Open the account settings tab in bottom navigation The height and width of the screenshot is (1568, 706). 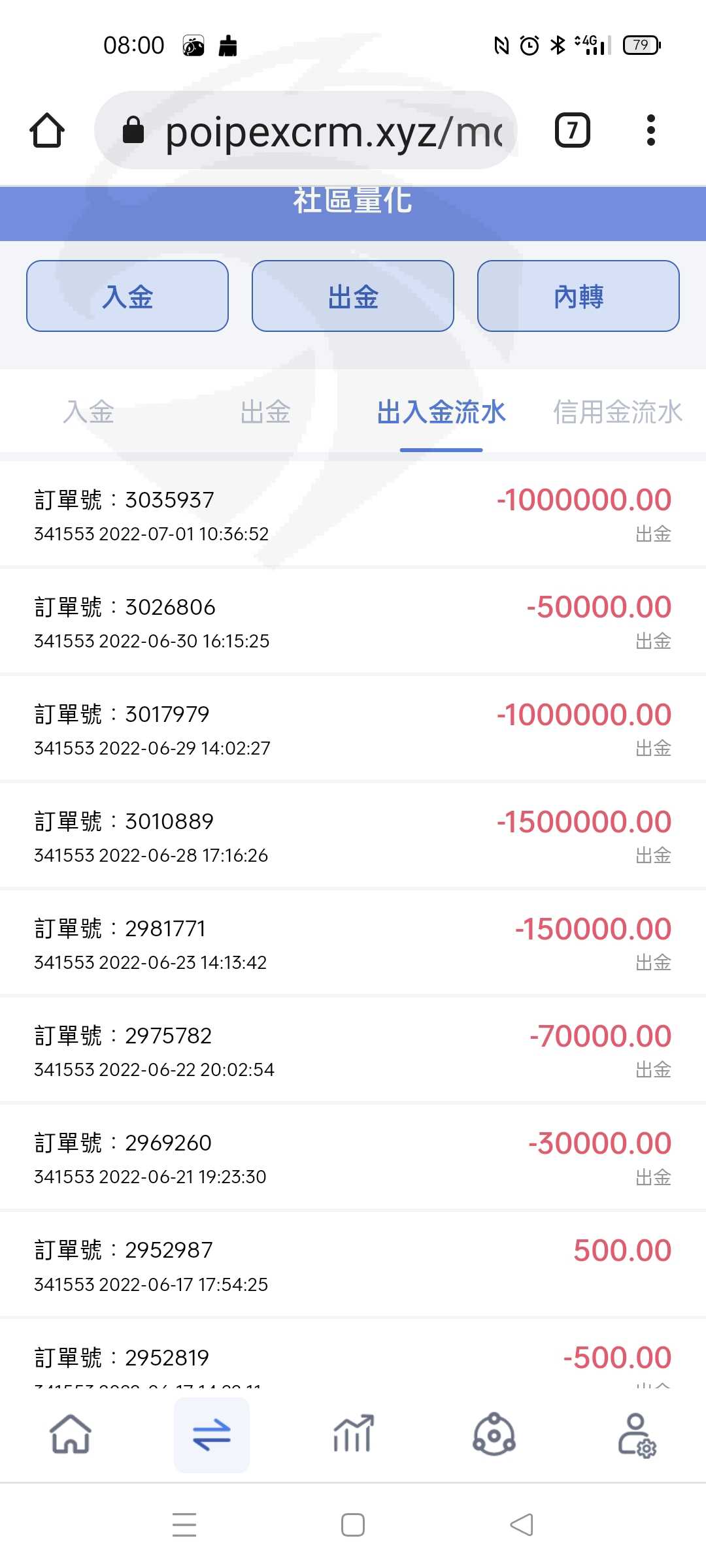click(x=637, y=1435)
